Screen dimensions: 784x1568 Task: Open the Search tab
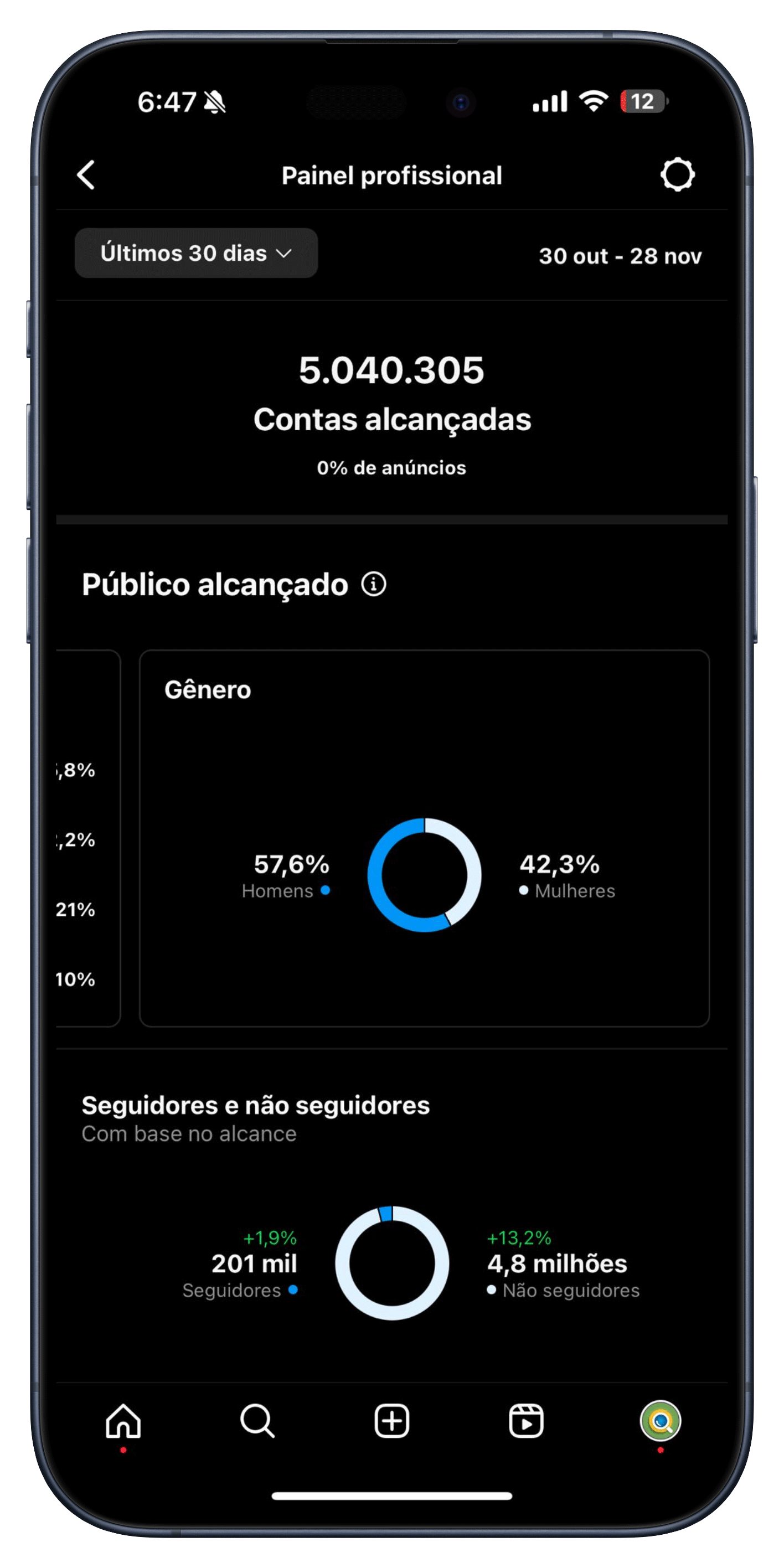[x=257, y=1421]
